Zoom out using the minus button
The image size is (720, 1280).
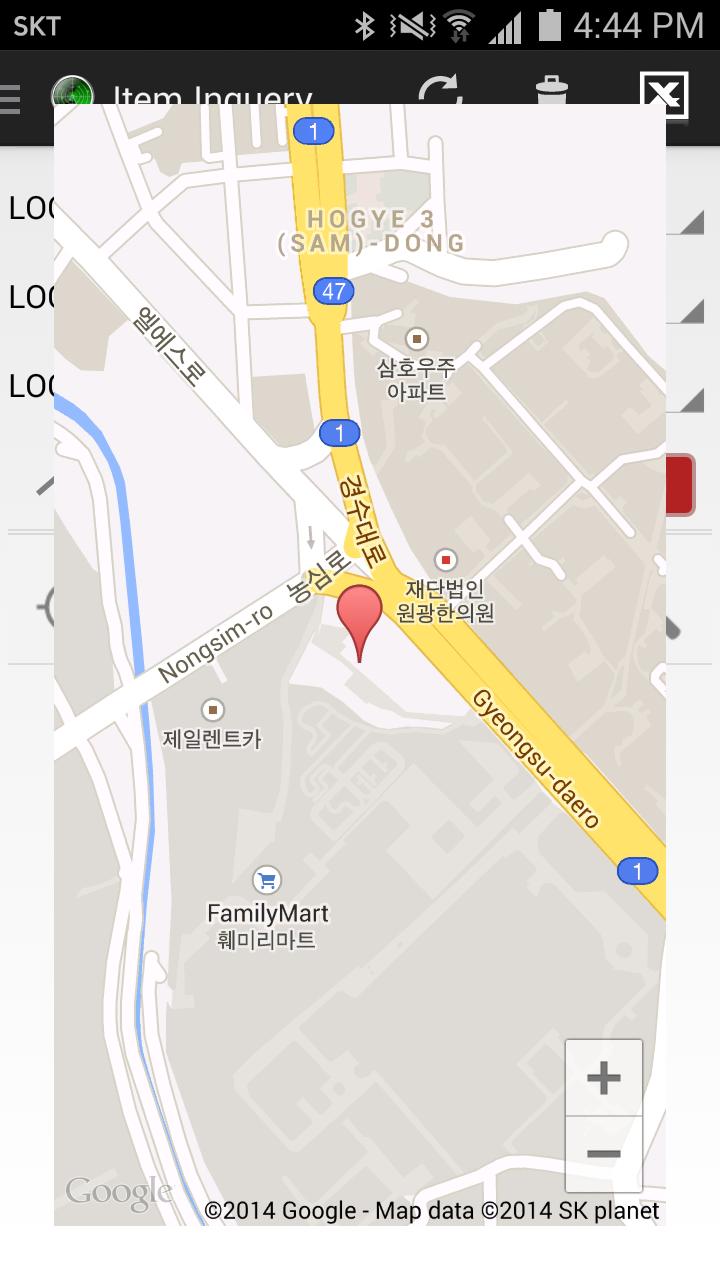[x=604, y=1152]
